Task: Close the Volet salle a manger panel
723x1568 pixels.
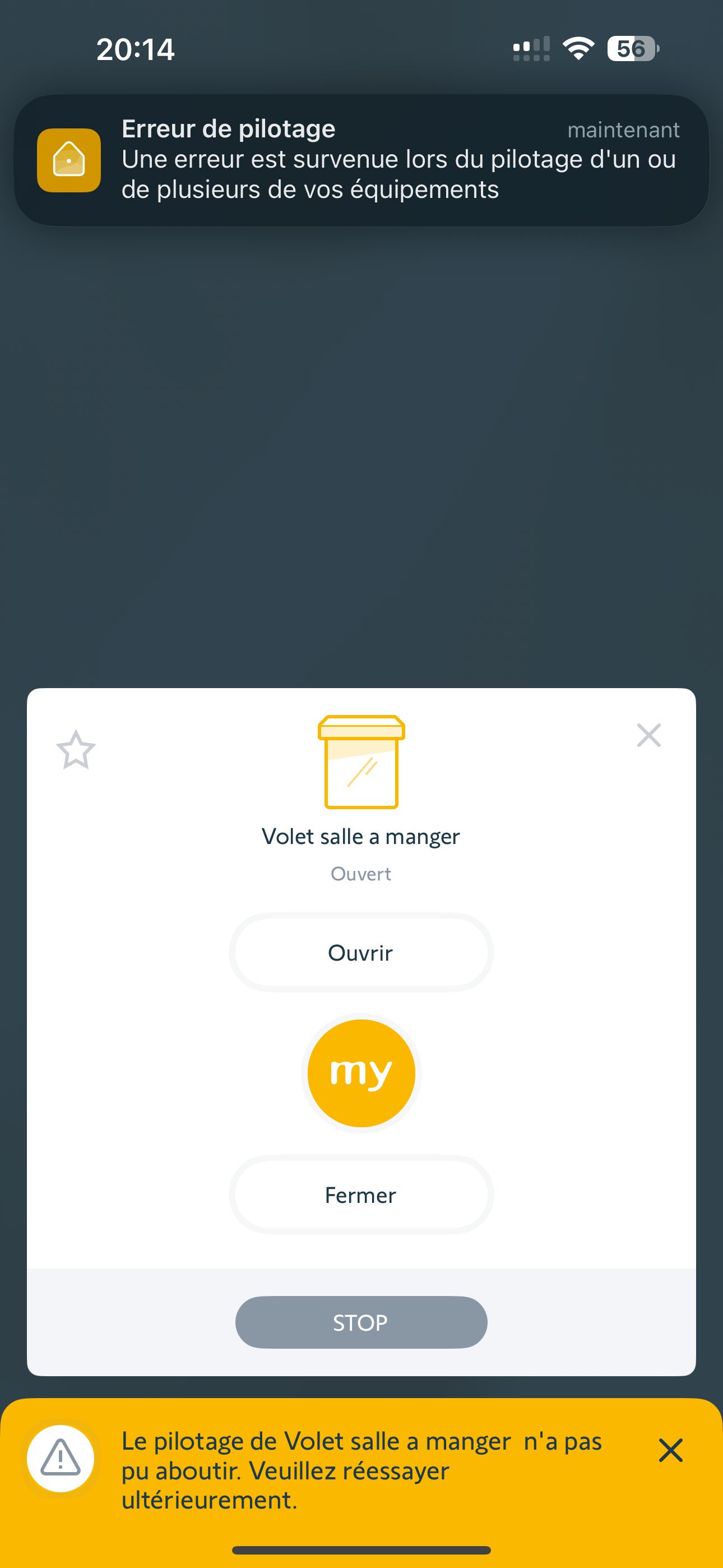Action: [649, 735]
